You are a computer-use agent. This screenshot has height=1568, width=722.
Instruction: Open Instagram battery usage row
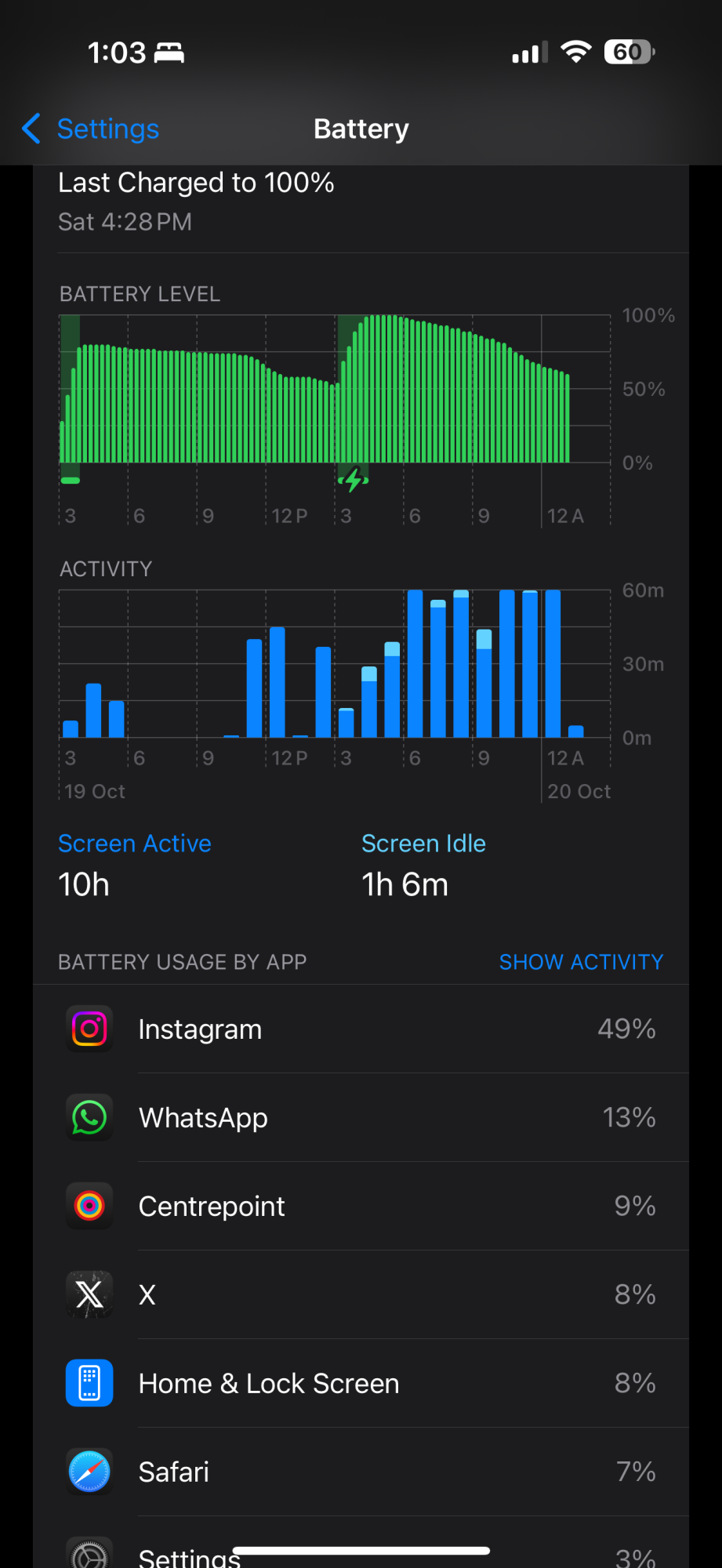361,1029
